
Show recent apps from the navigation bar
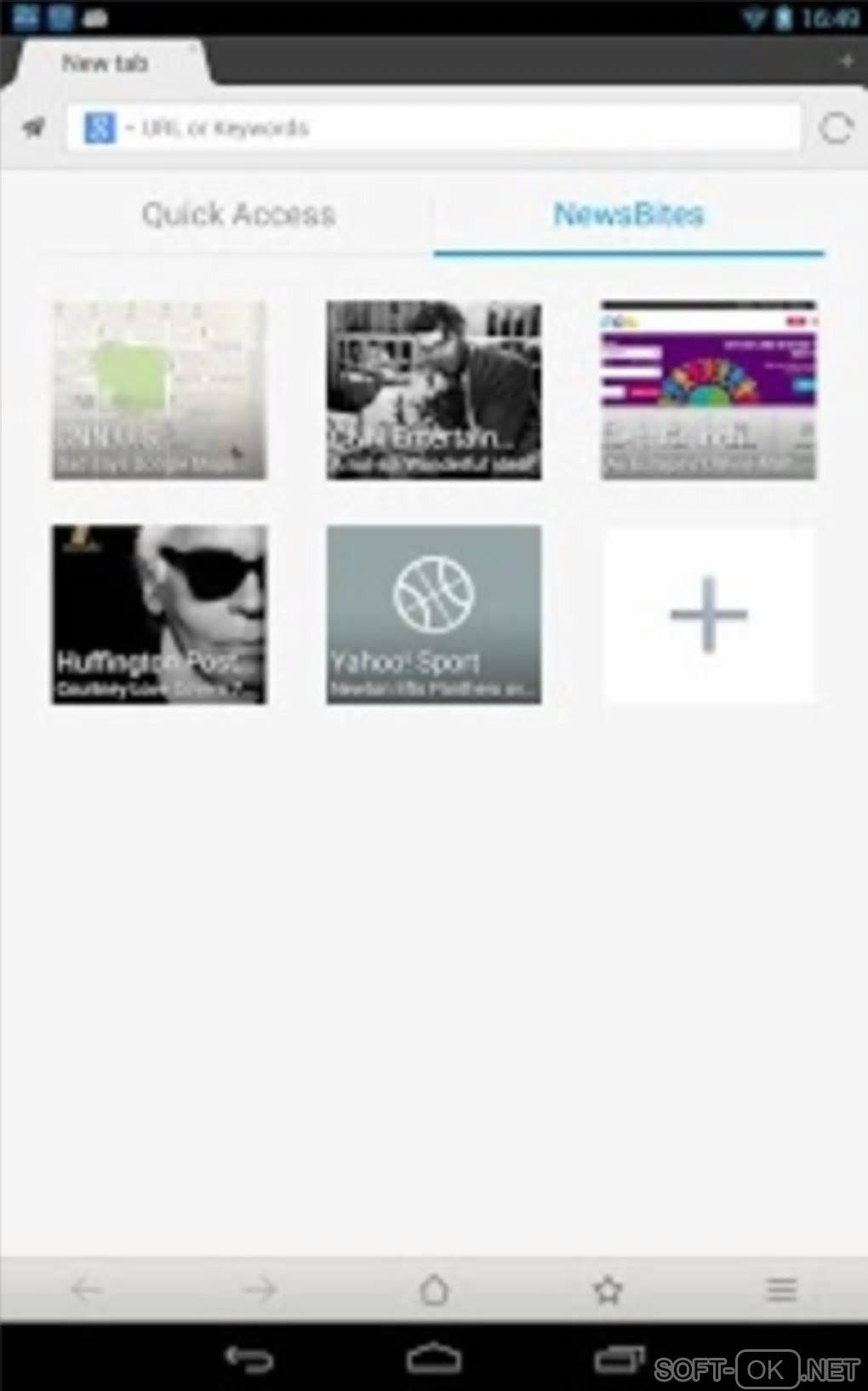coord(620,1359)
